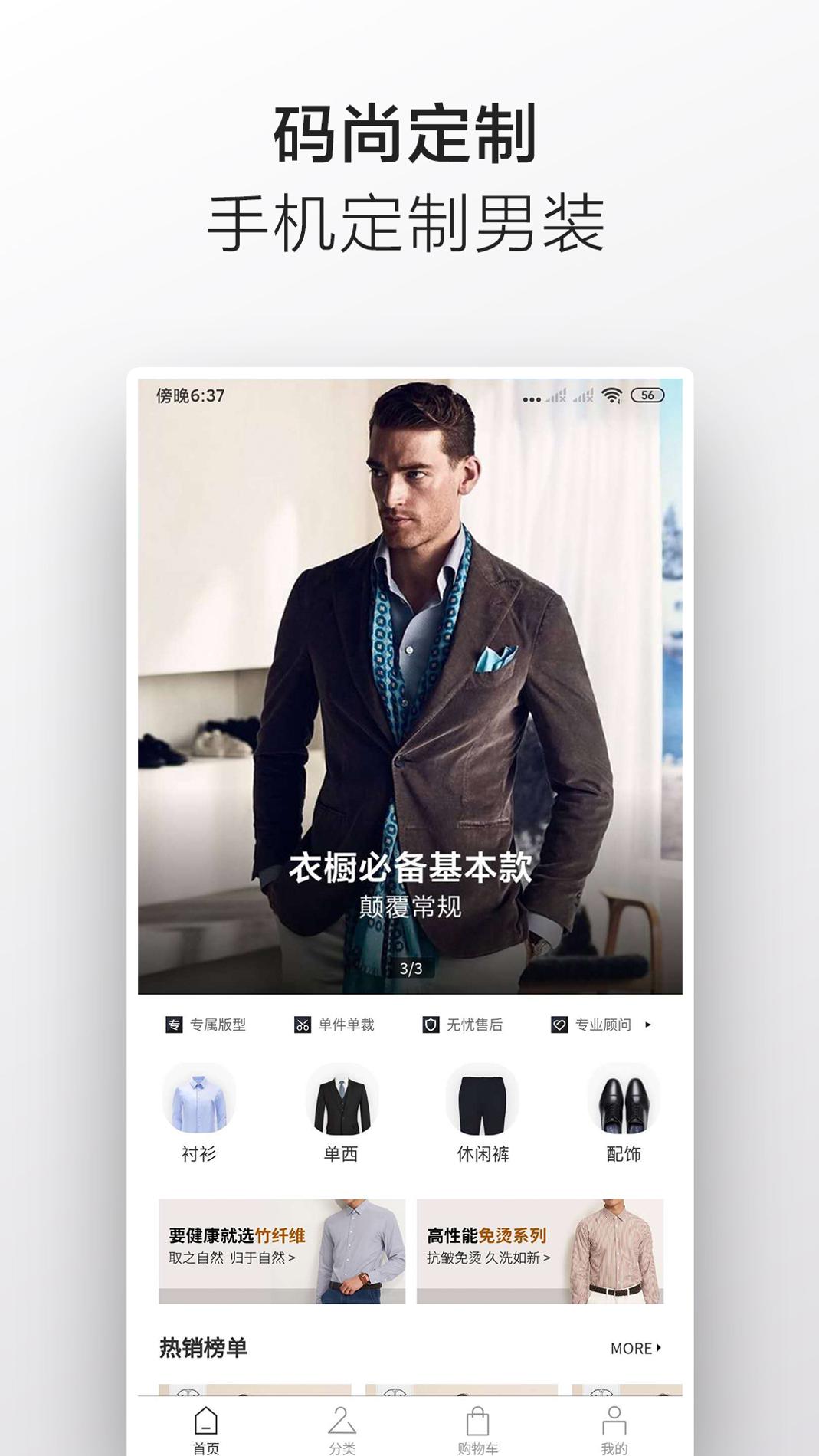Open the 配饰 accessories shoe icon

[x=622, y=1102]
